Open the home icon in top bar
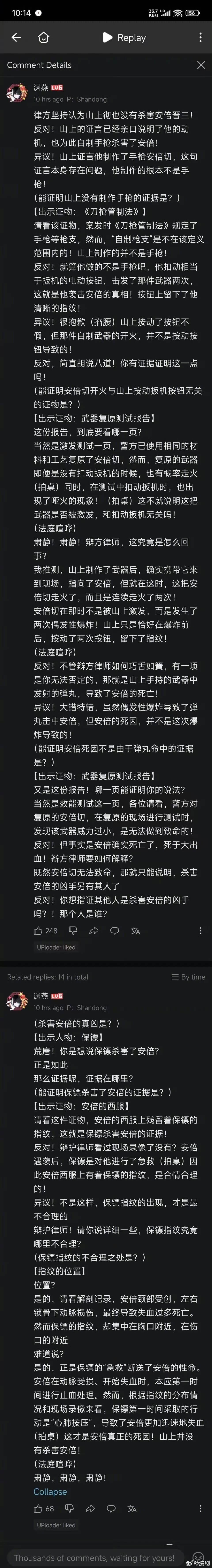Image resolution: width=212 pixels, height=1568 pixels. [43, 37]
